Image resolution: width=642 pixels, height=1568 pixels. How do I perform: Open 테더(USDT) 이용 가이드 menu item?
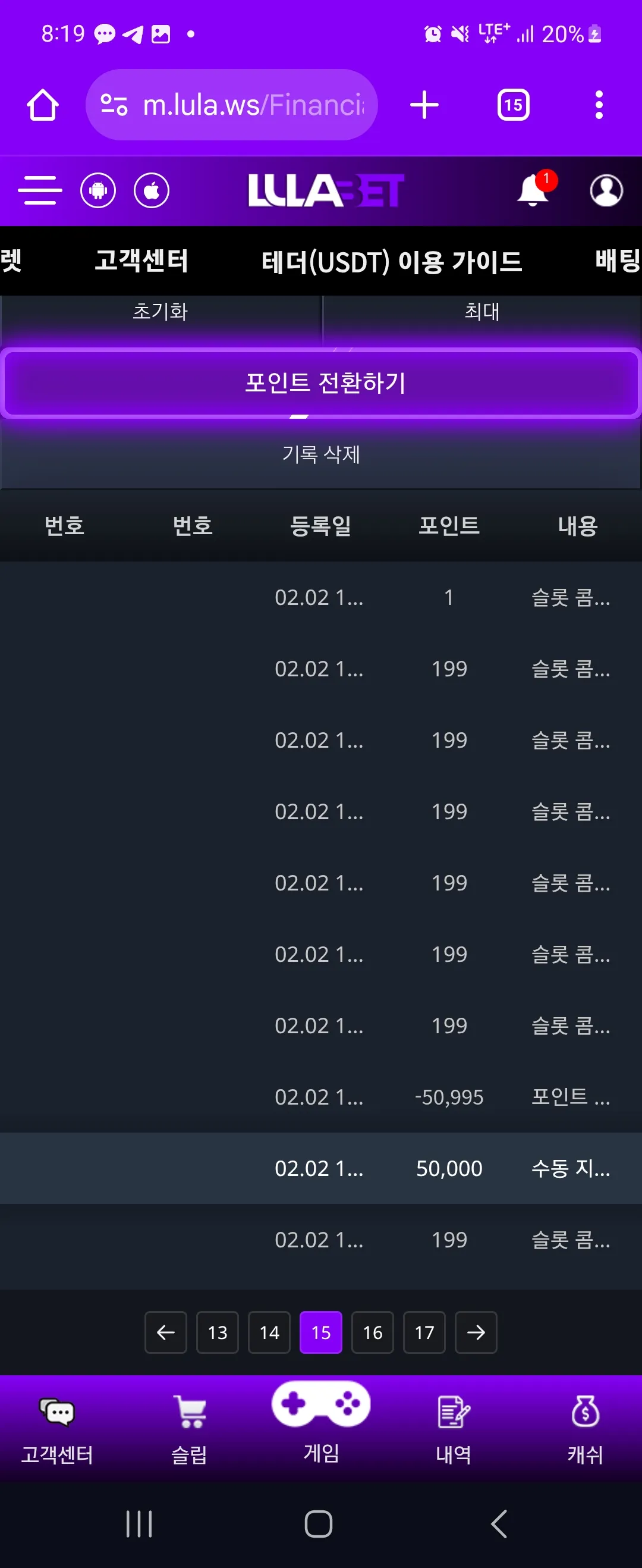(x=392, y=261)
